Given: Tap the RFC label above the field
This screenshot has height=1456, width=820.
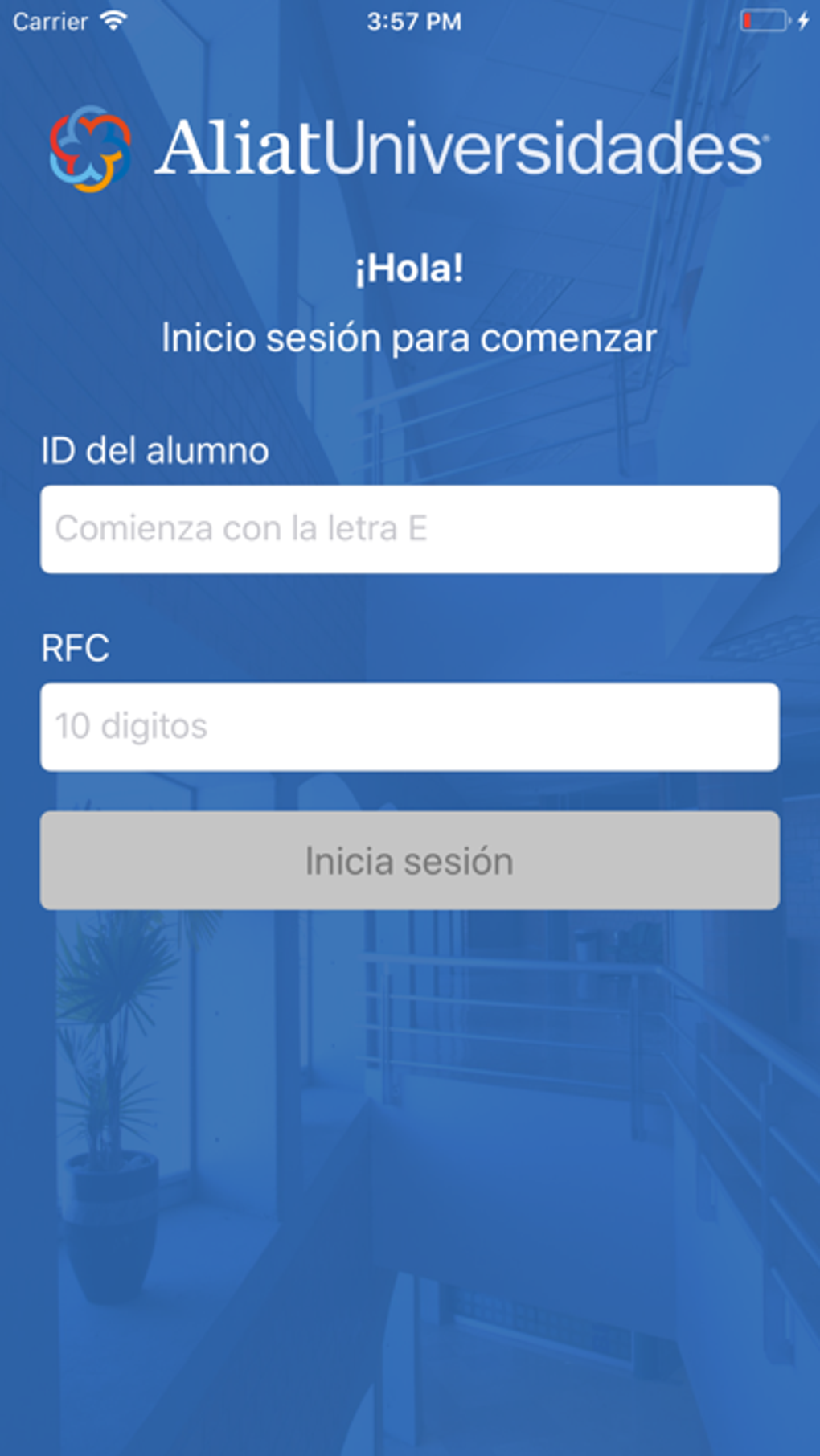Looking at the screenshot, I should [x=75, y=650].
